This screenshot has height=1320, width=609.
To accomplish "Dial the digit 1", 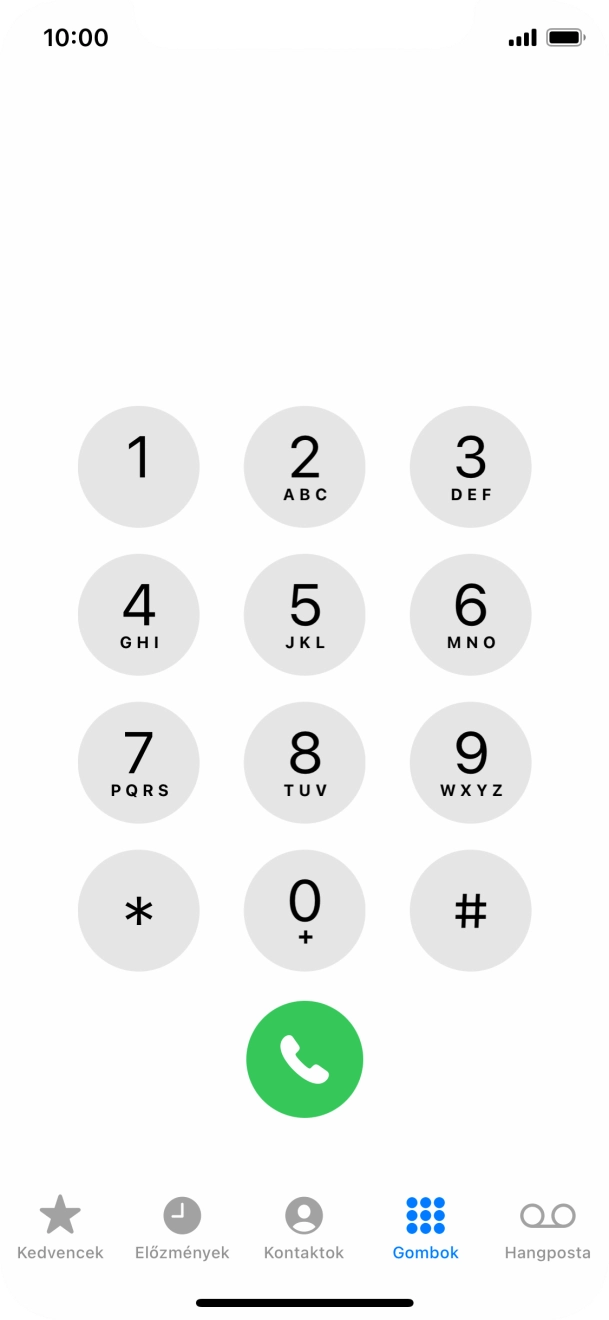I will click(139, 467).
